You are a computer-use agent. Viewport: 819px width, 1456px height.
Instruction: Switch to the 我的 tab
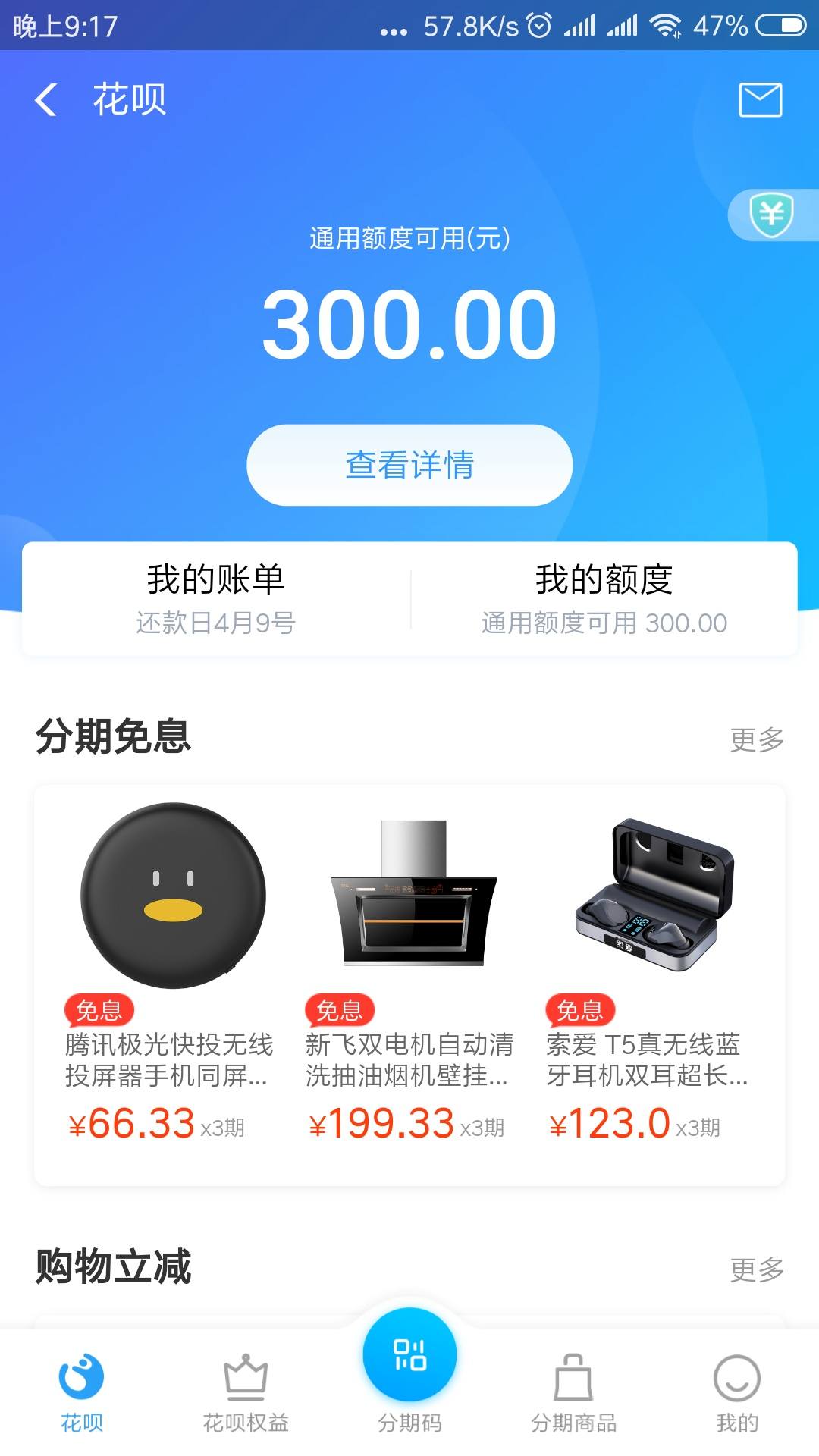(x=737, y=1395)
